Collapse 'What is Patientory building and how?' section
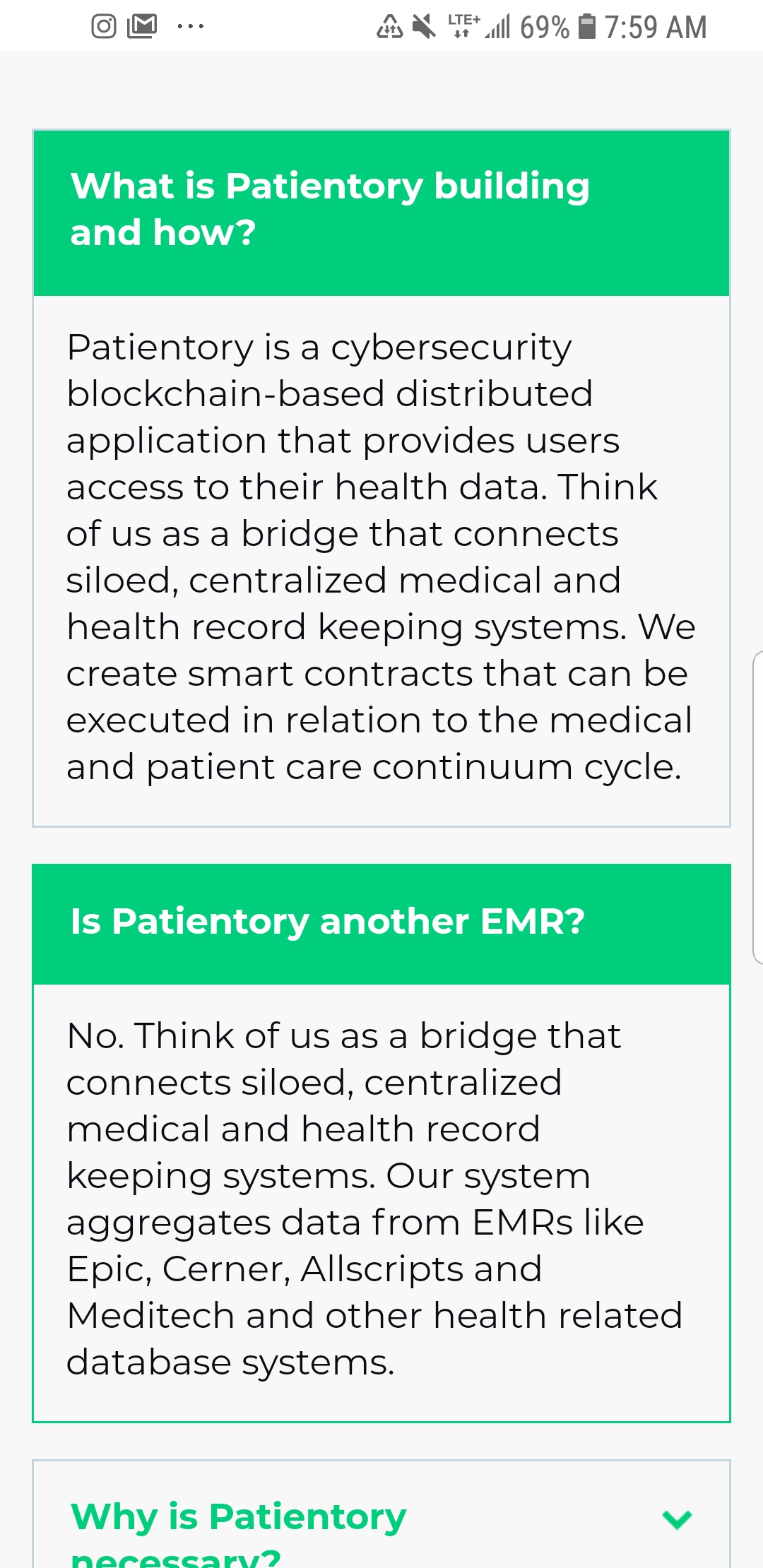The width and height of the screenshot is (763, 1568). [381, 213]
